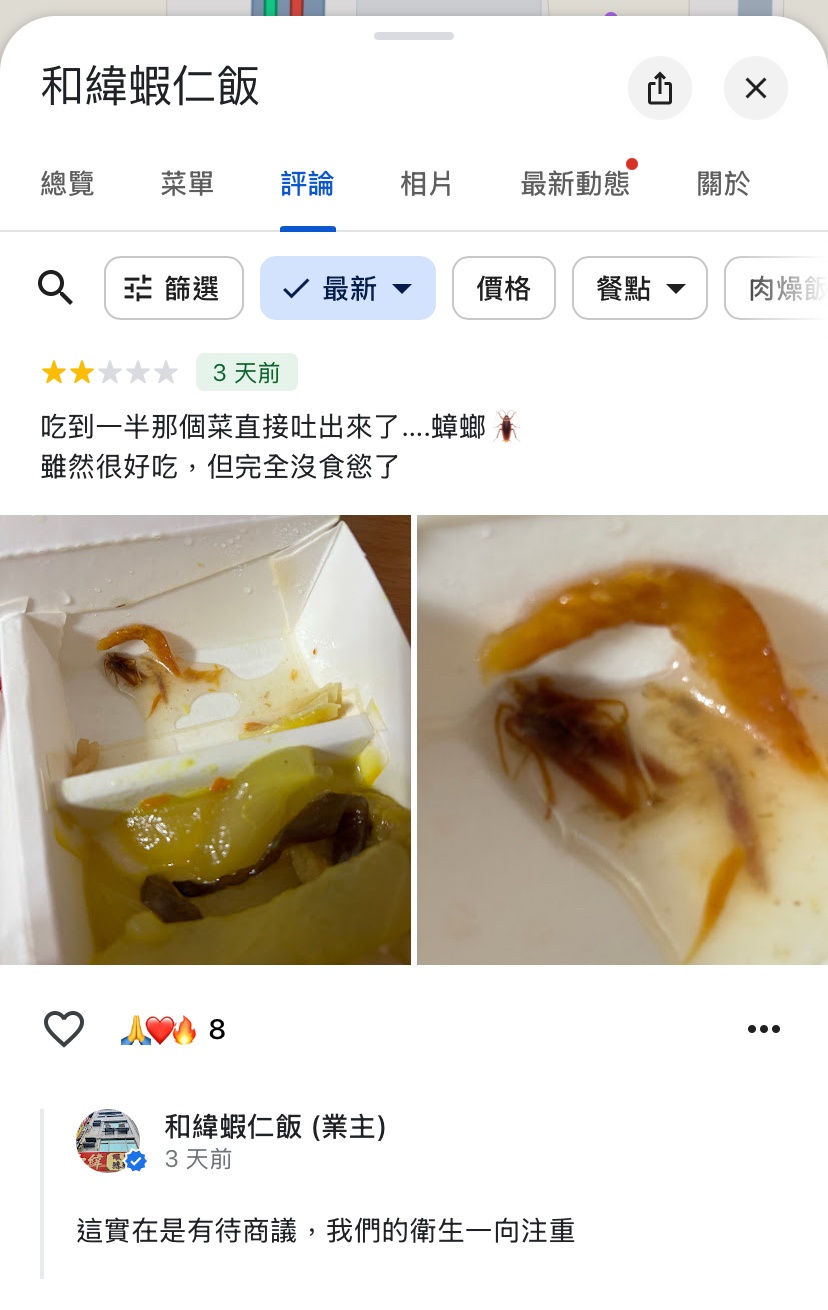Switch to the 關於 tab
828x1310 pixels.
pyautogui.click(x=722, y=184)
